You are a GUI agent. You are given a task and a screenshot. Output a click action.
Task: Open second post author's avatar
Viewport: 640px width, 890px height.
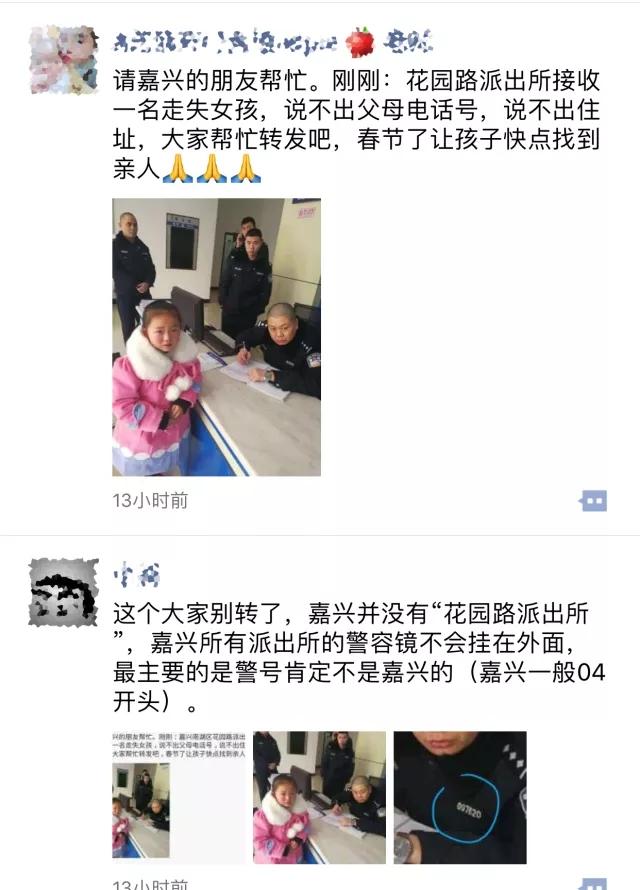[x=63, y=592]
